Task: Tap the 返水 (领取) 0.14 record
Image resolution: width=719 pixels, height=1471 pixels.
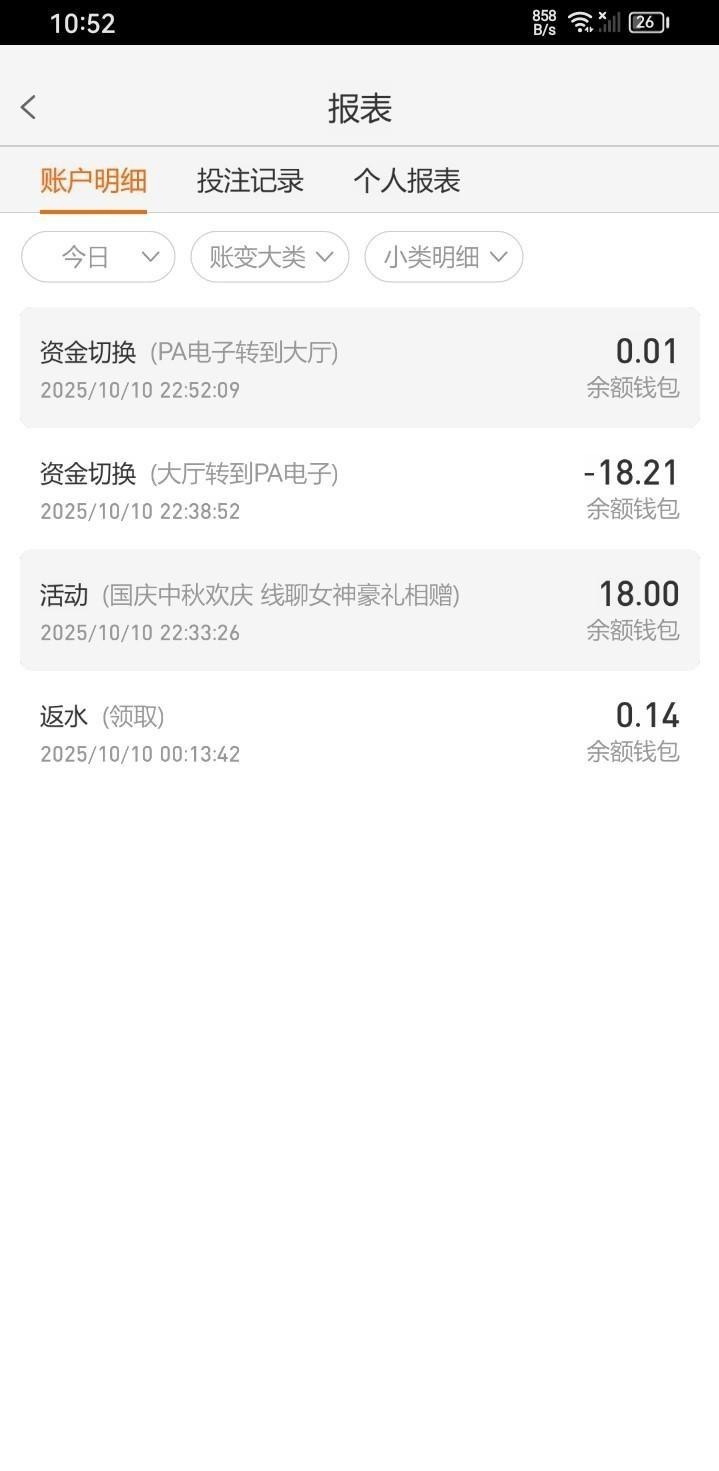Action: [x=359, y=732]
